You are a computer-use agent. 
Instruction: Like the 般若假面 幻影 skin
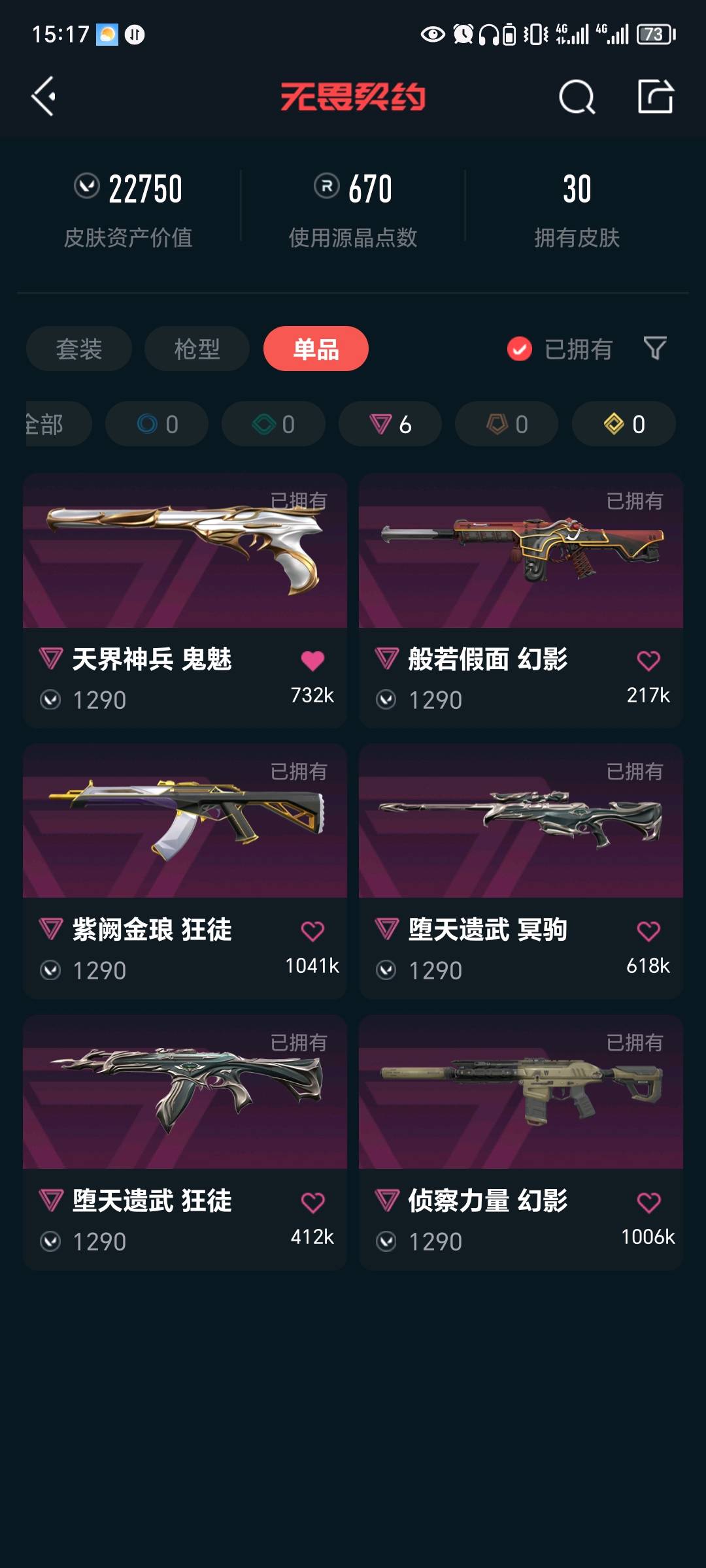coord(648,661)
